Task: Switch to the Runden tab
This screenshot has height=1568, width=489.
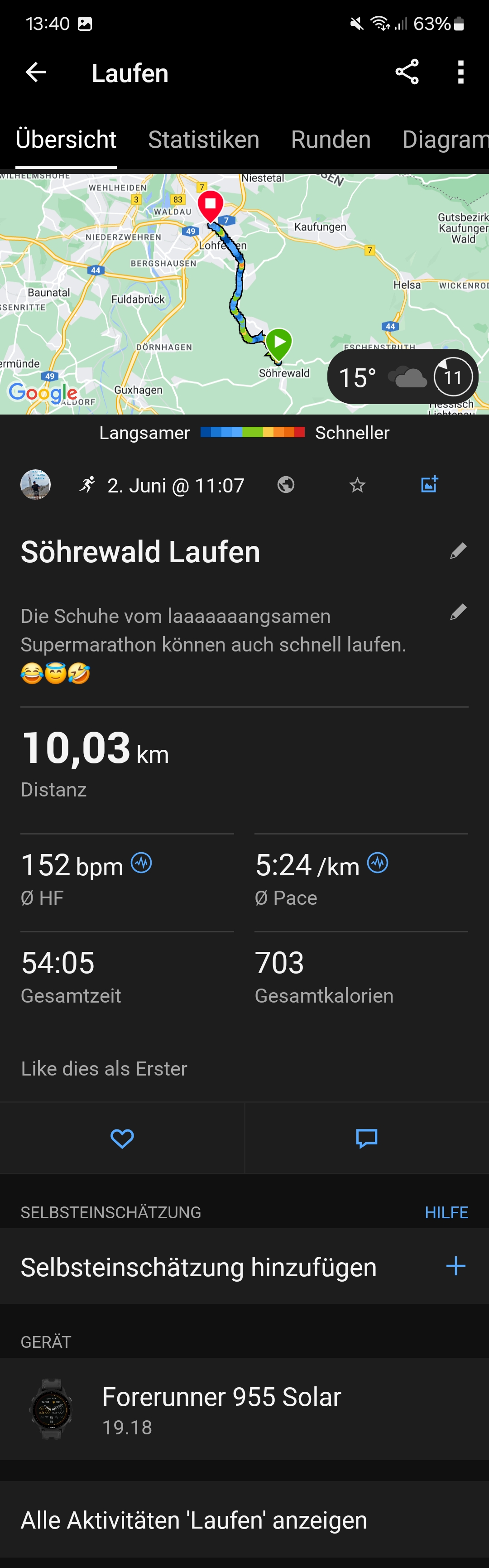Action: pyautogui.click(x=330, y=140)
